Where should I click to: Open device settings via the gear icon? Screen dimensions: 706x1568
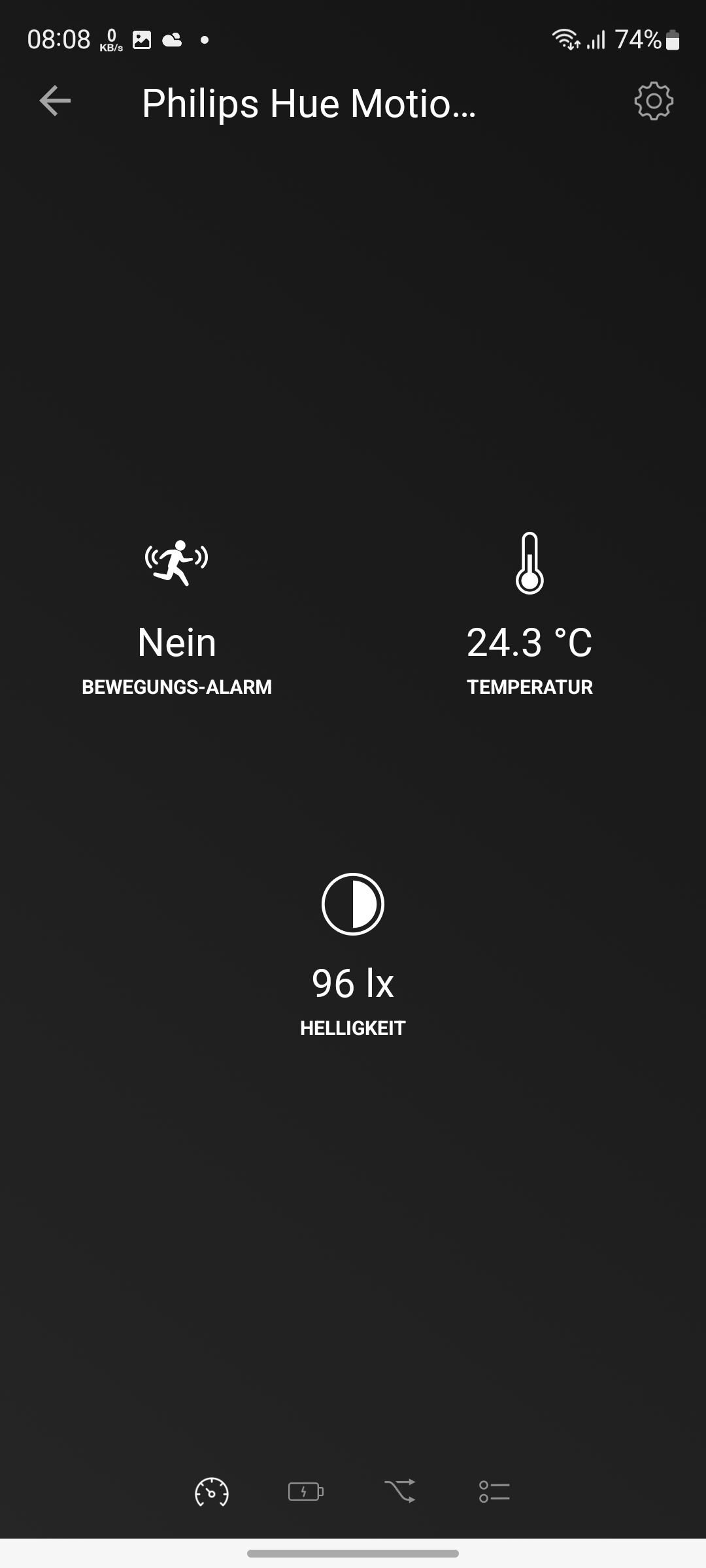[653, 101]
